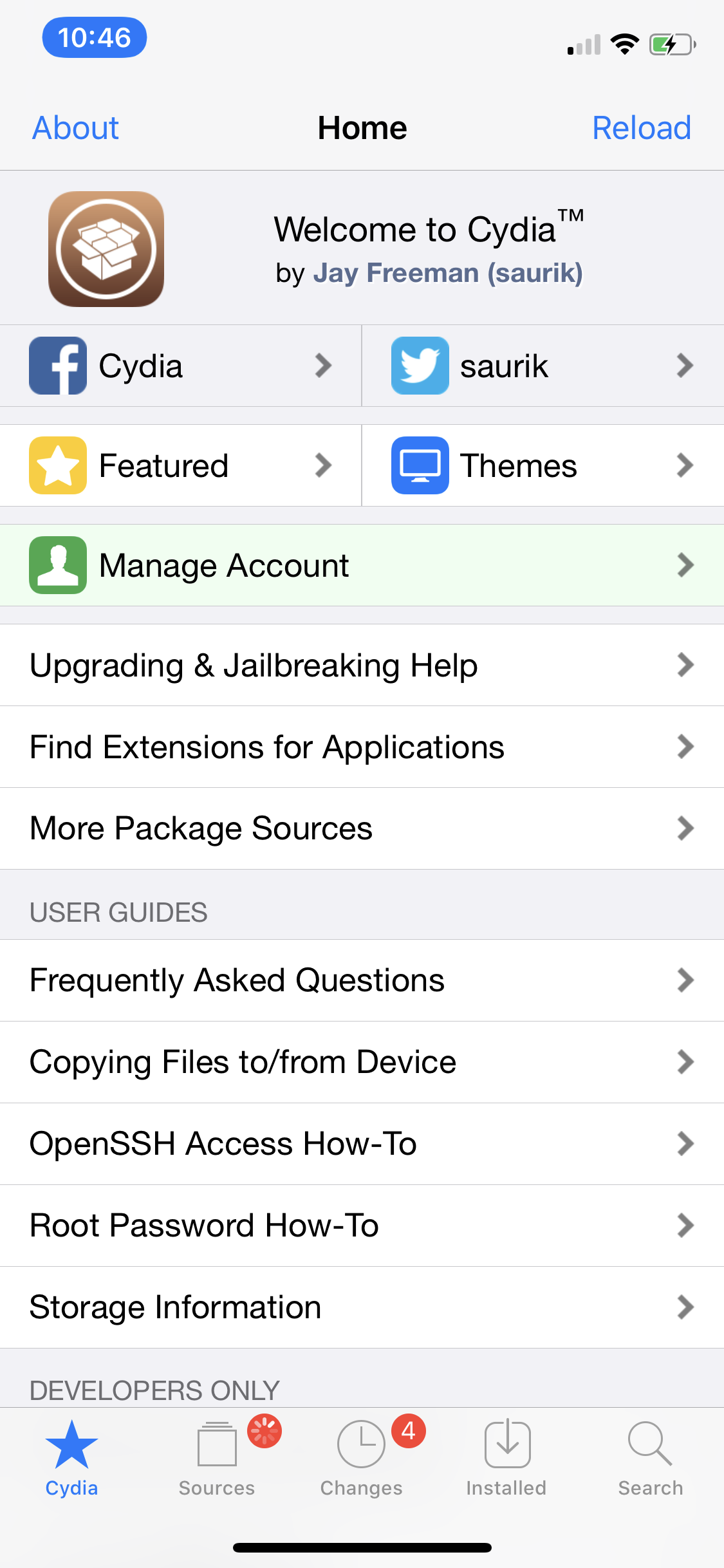Switch to the Sources tab
The width and height of the screenshot is (724, 1568).
(217, 1457)
